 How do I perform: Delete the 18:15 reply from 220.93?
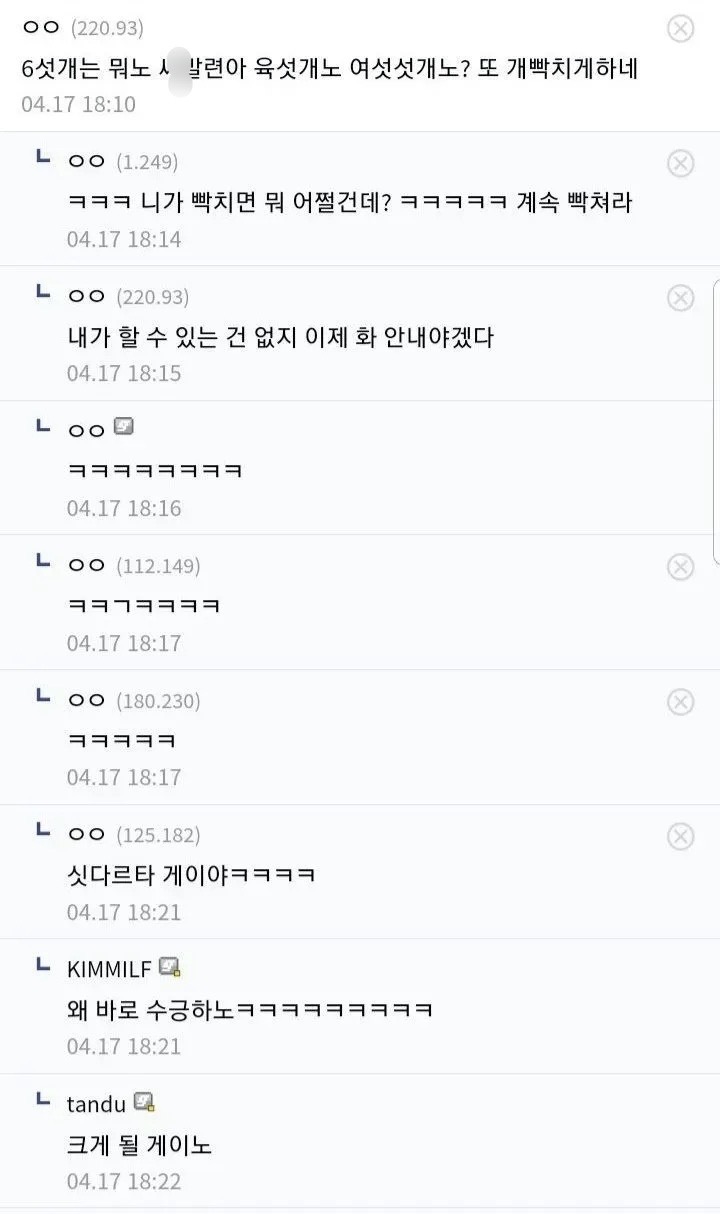tap(680, 298)
